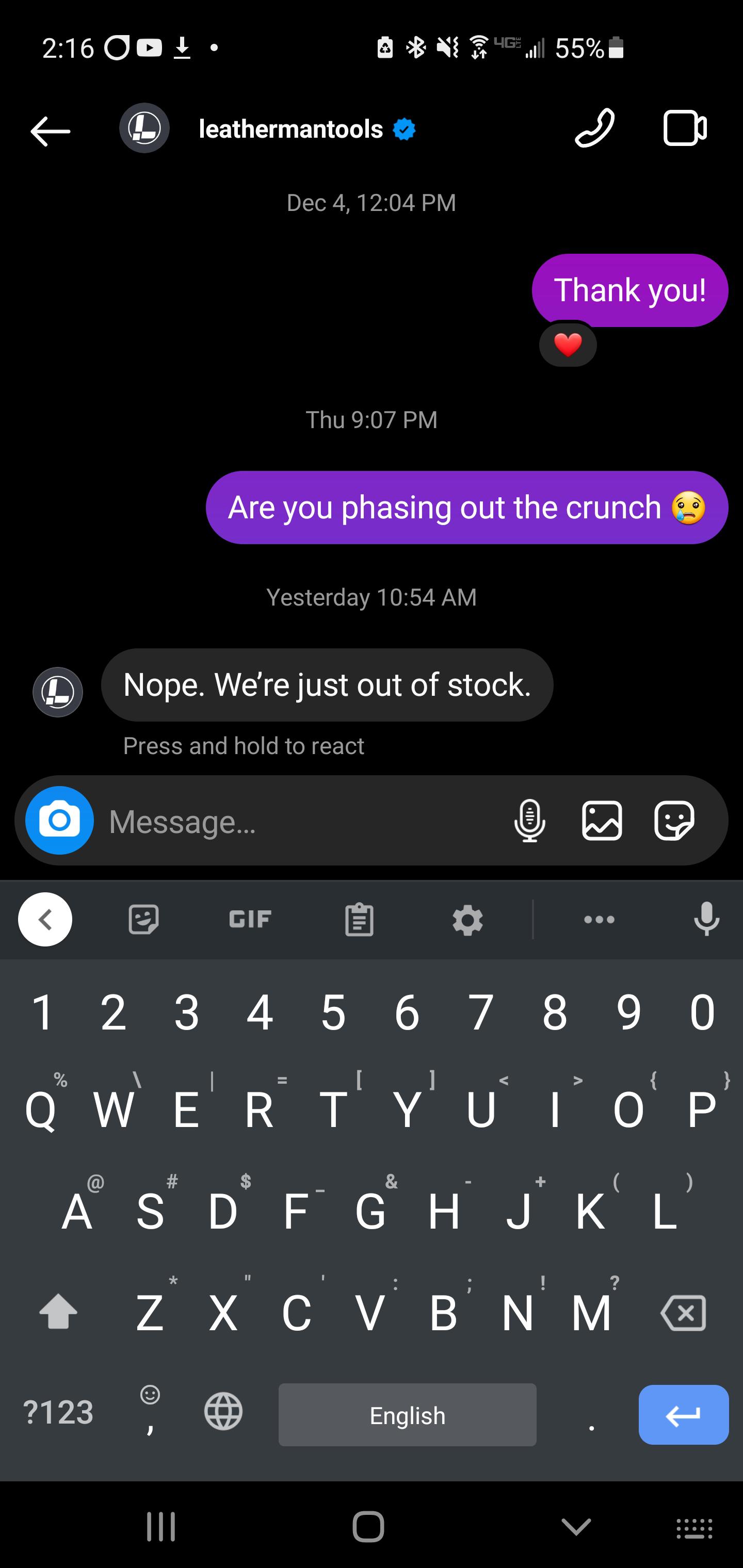The height and width of the screenshot is (1568, 743).
Task: Open the sticker picker in message bar
Action: tap(673, 821)
